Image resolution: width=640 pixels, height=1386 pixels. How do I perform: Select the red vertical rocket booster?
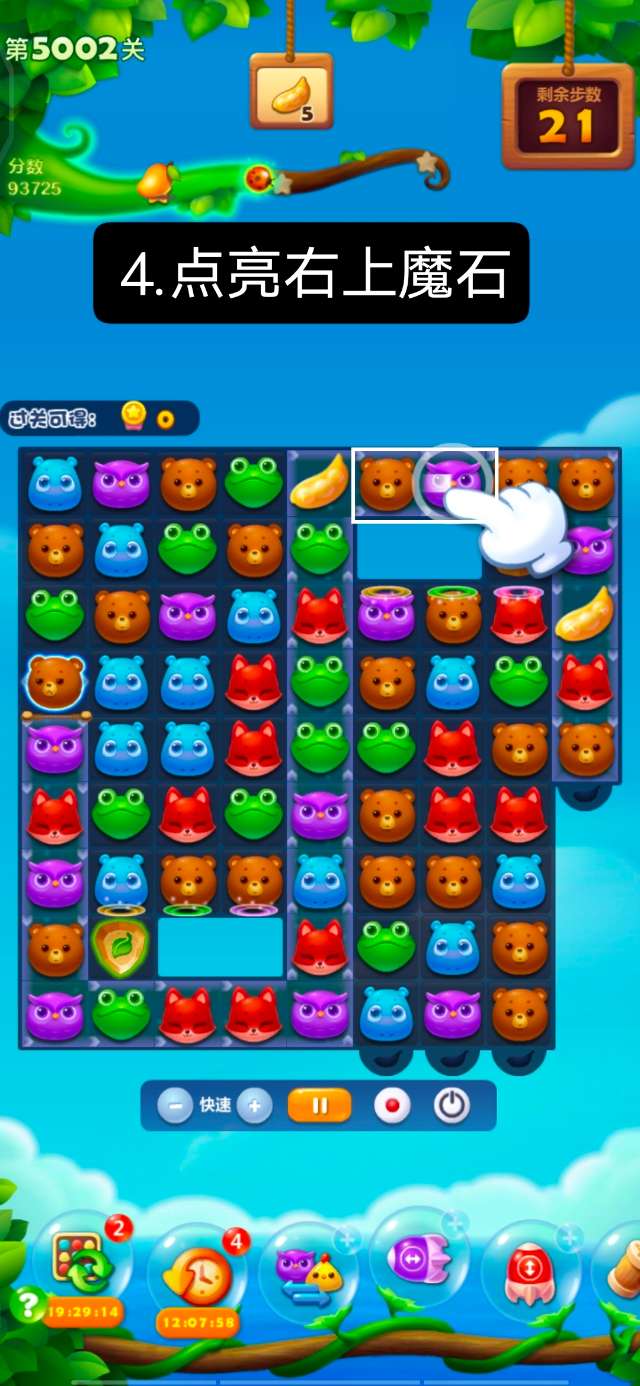point(528,1270)
